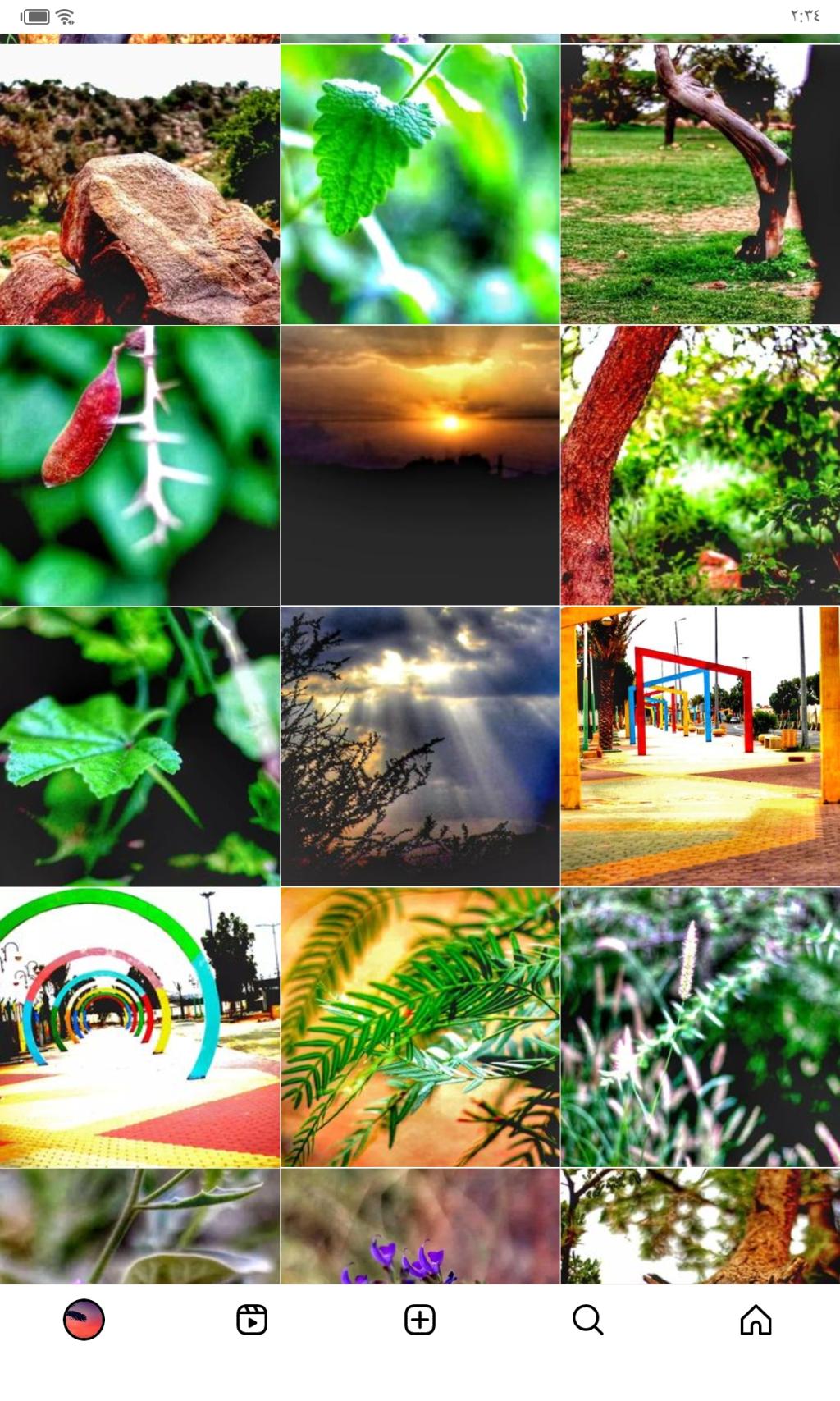Open the rainbow arches tunnel photo
This screenshot has height=1401, width=840.
pos(139,1027)
